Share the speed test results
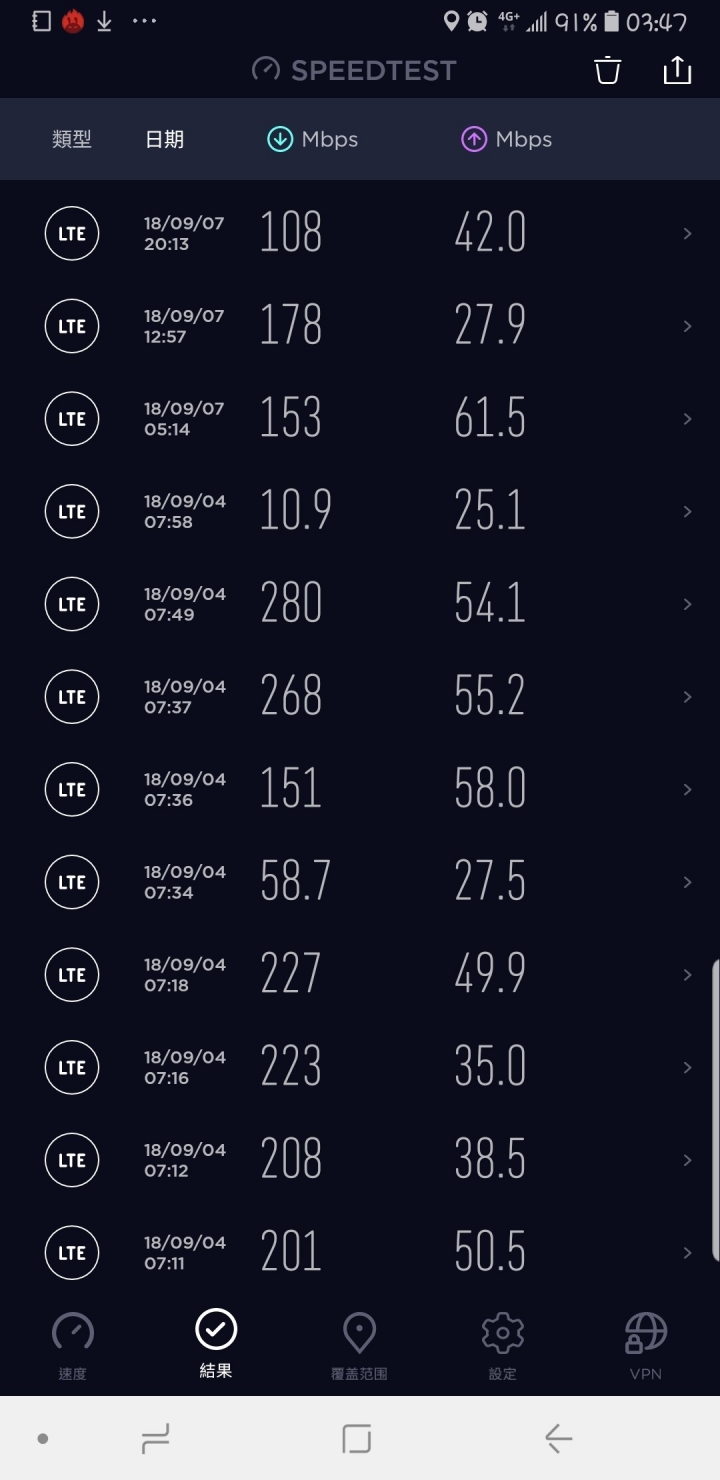720x1480 pixels. click(677, 69)
